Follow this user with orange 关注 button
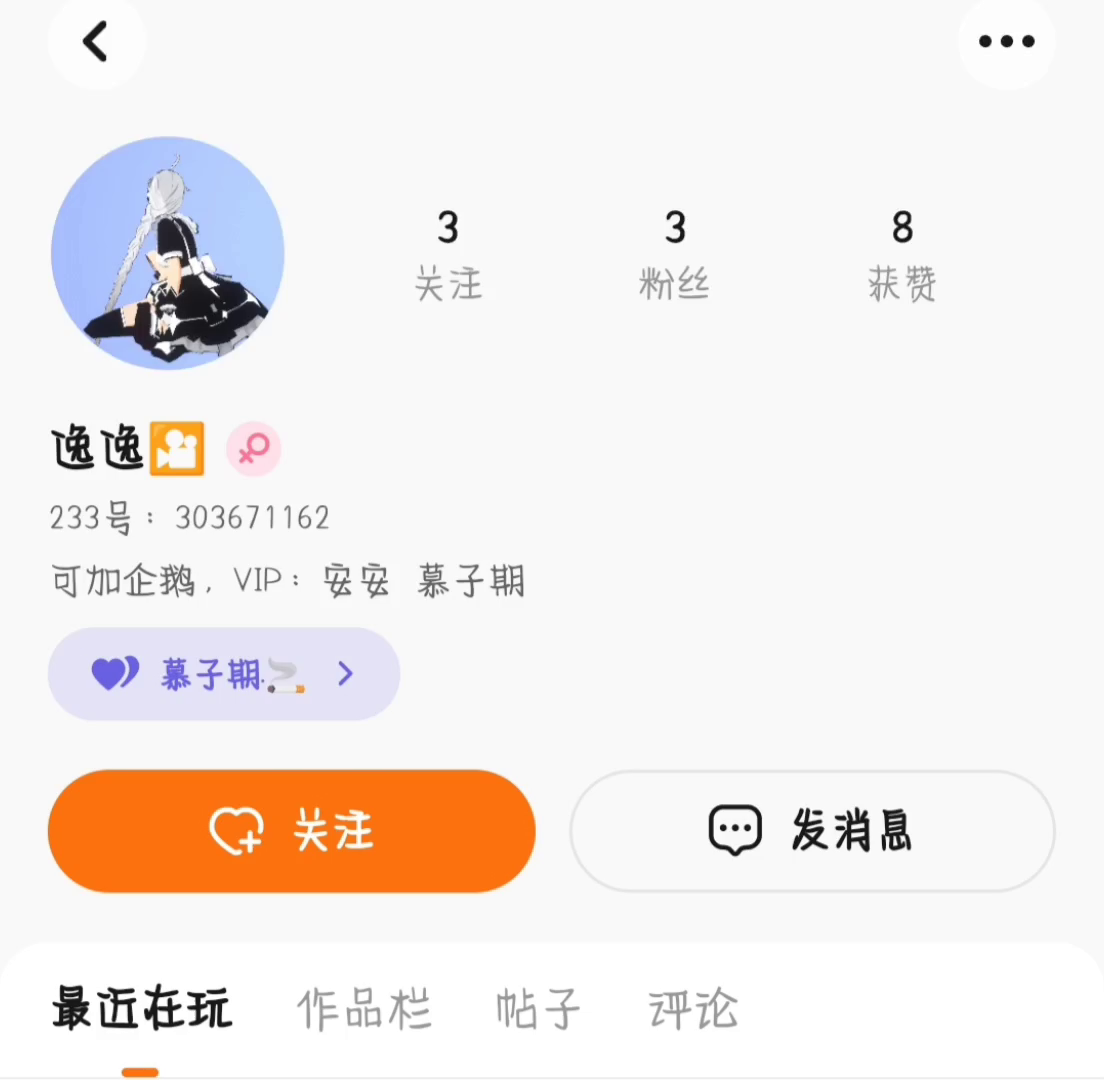Screen dimensions: 1104x1080 coord(291,831)
